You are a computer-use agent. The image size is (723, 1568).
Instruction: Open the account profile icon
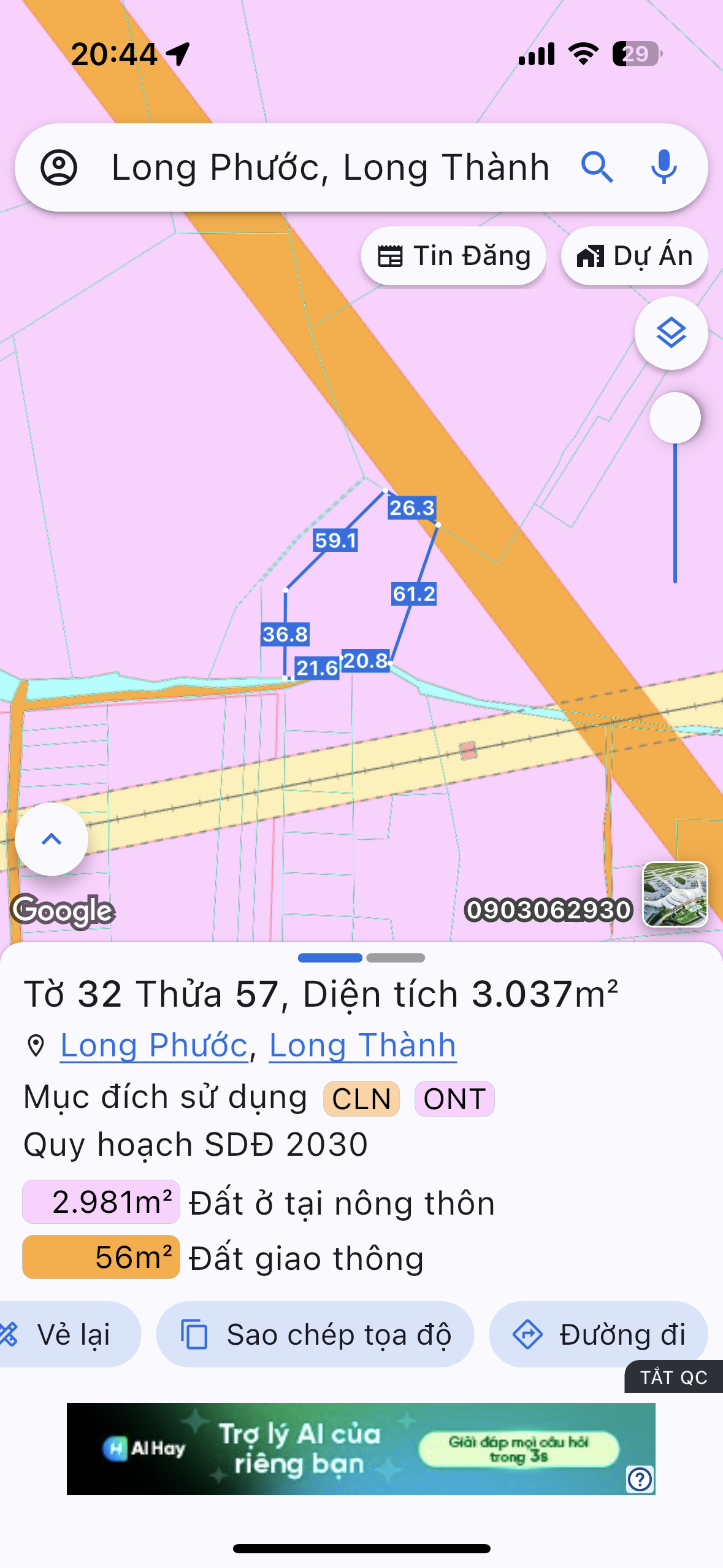click(59, 167)
